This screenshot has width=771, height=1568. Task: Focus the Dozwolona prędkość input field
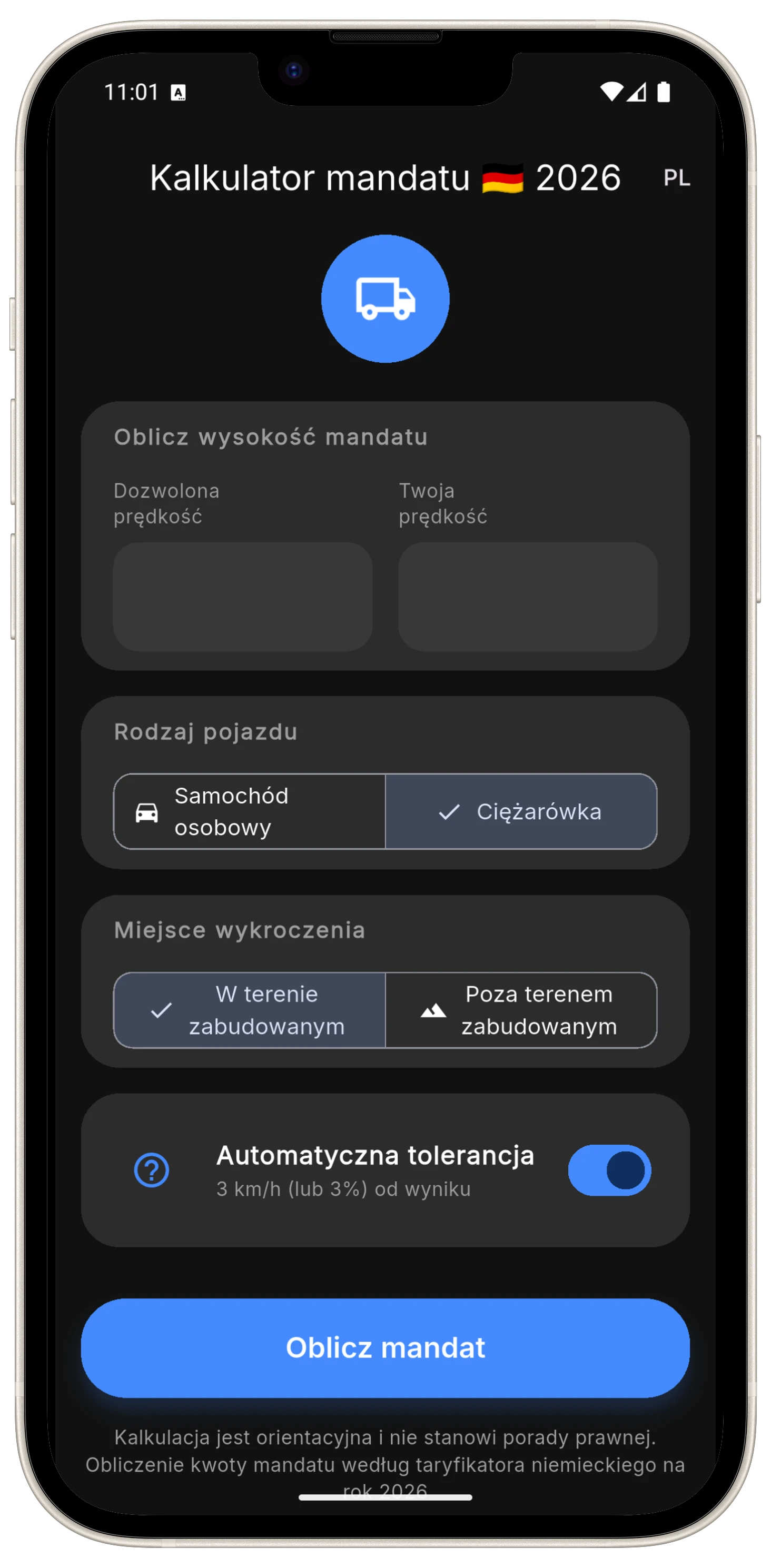click(242, 597)
